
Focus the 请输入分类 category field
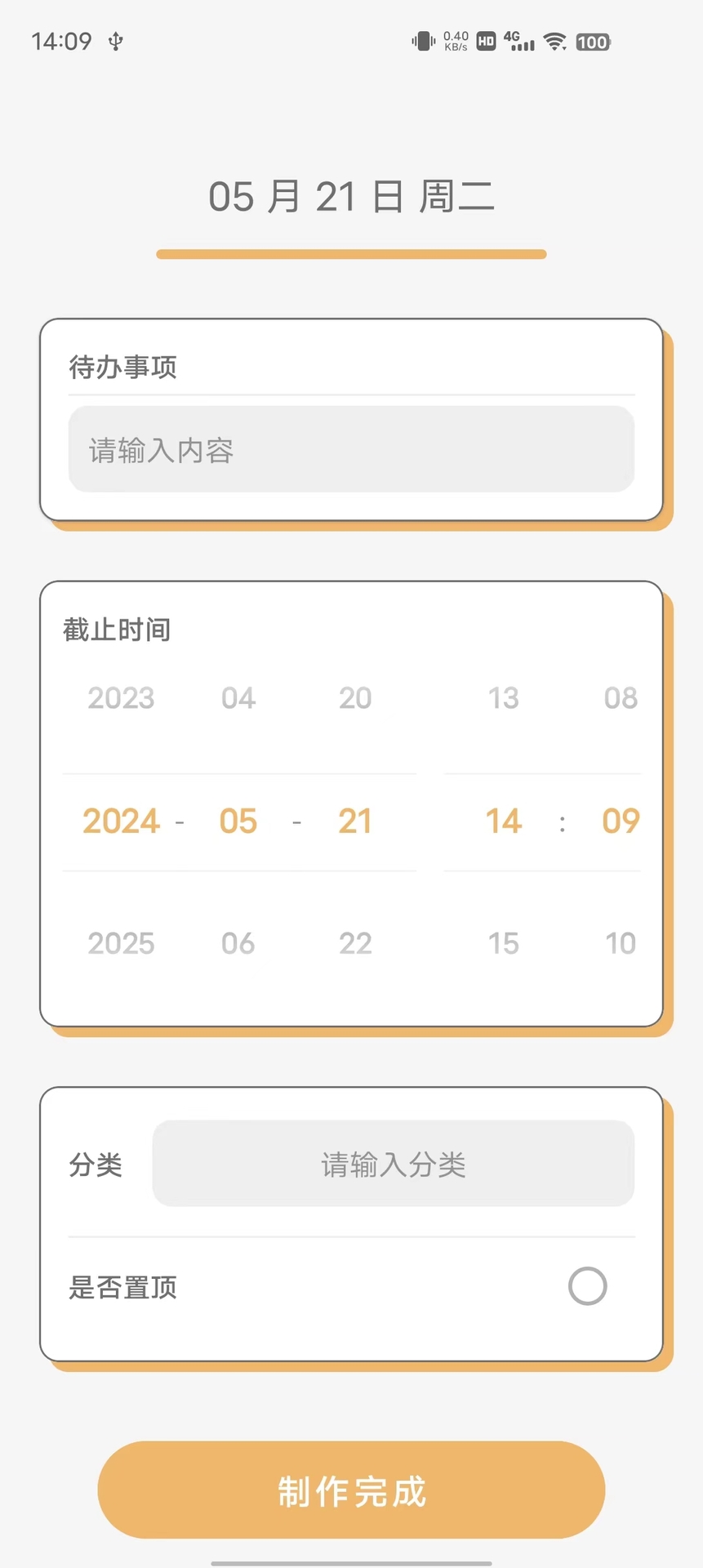coord(393,1164)
